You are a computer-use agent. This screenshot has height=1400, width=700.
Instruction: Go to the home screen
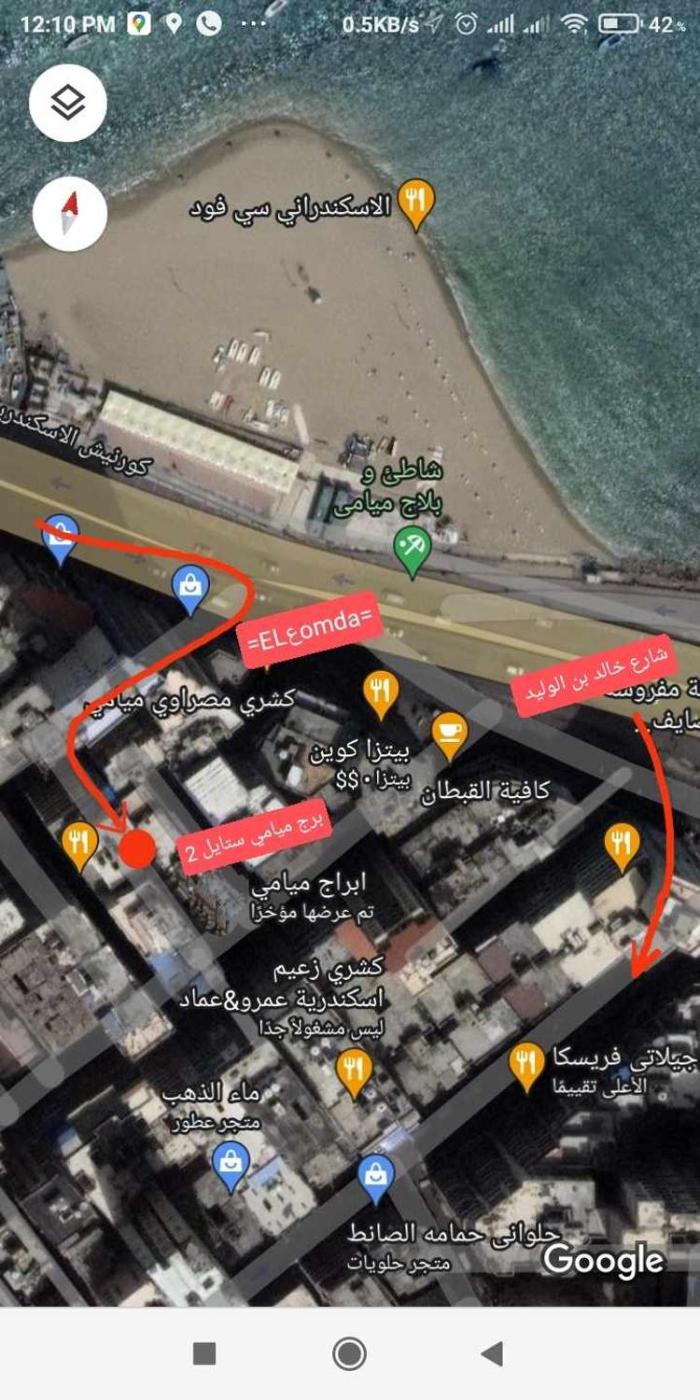point(349,1354)
